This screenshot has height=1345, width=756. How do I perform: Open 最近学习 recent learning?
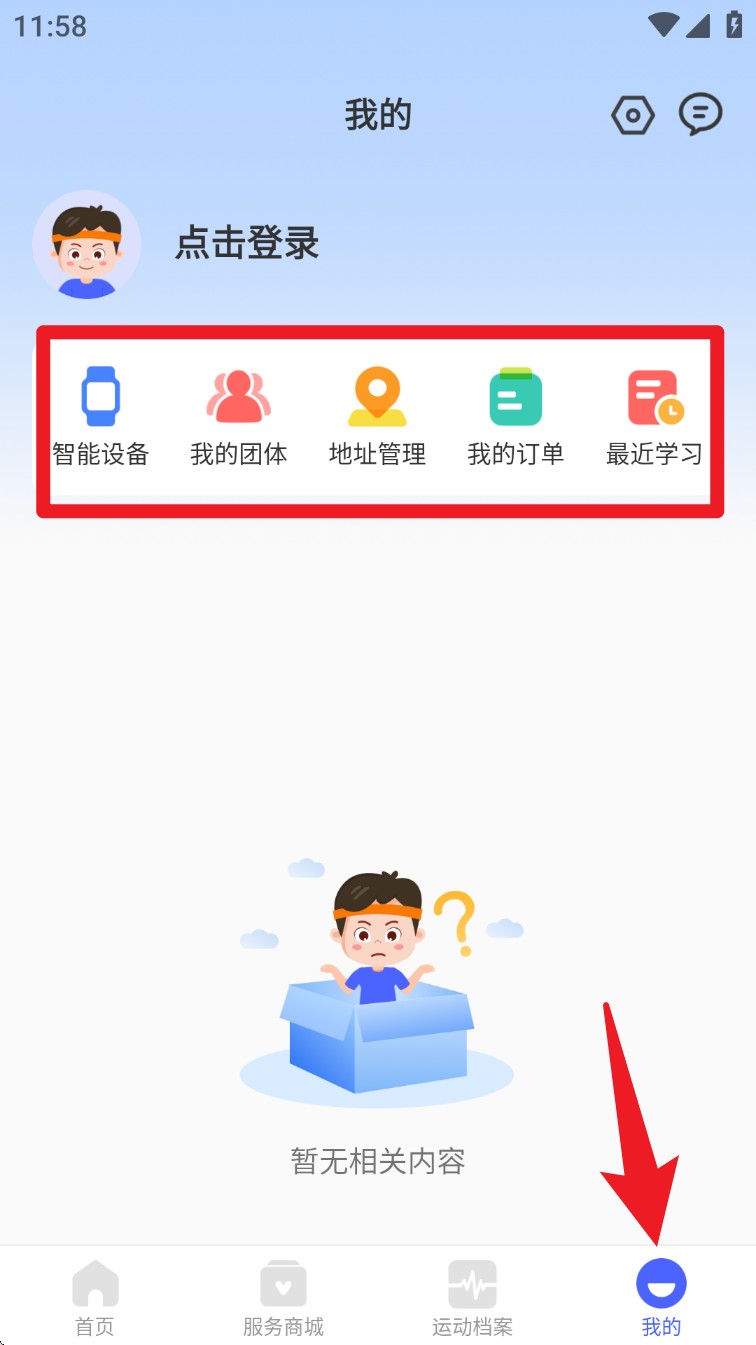654,417
